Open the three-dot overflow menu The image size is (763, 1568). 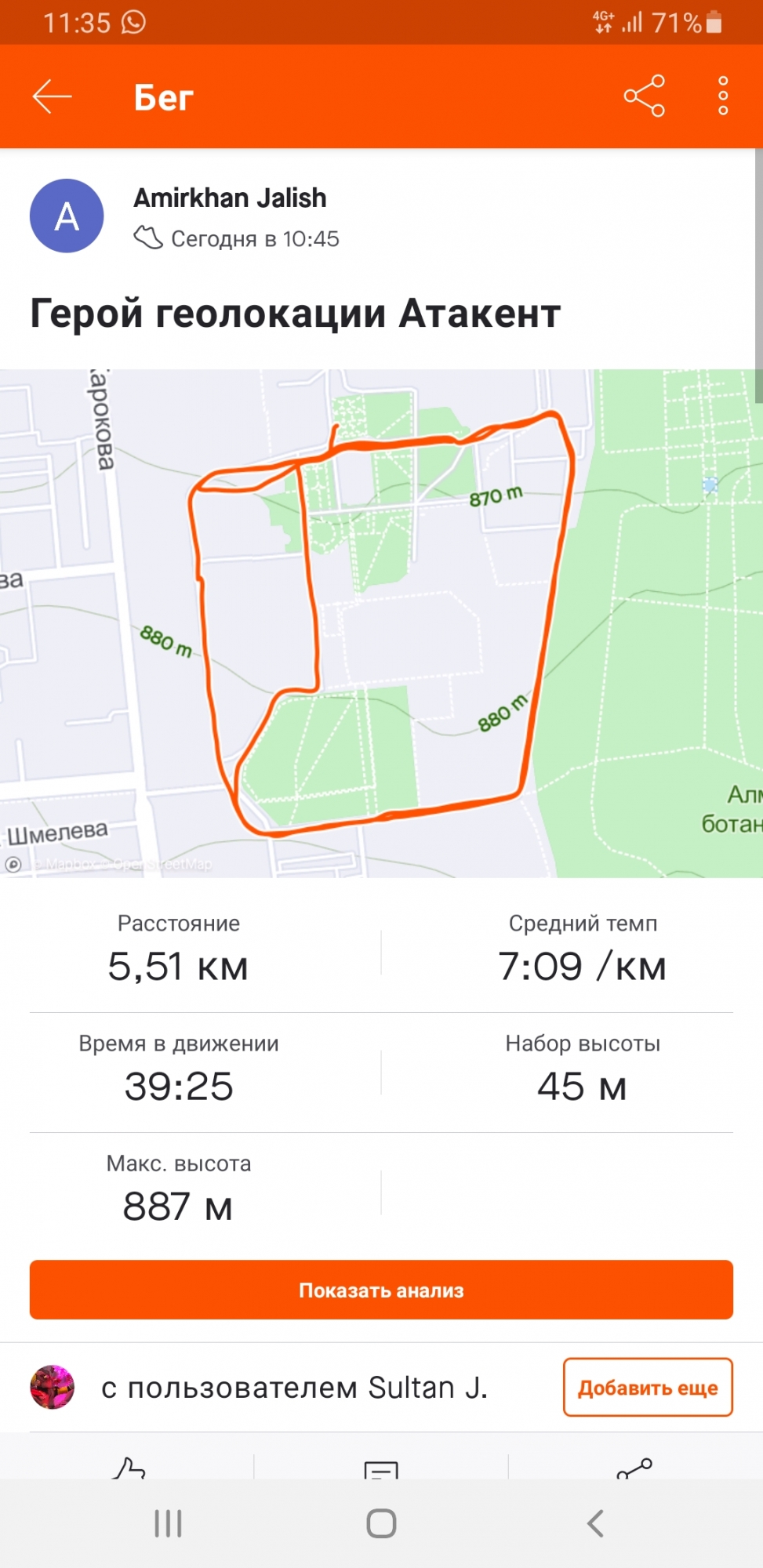coord(723,96)
